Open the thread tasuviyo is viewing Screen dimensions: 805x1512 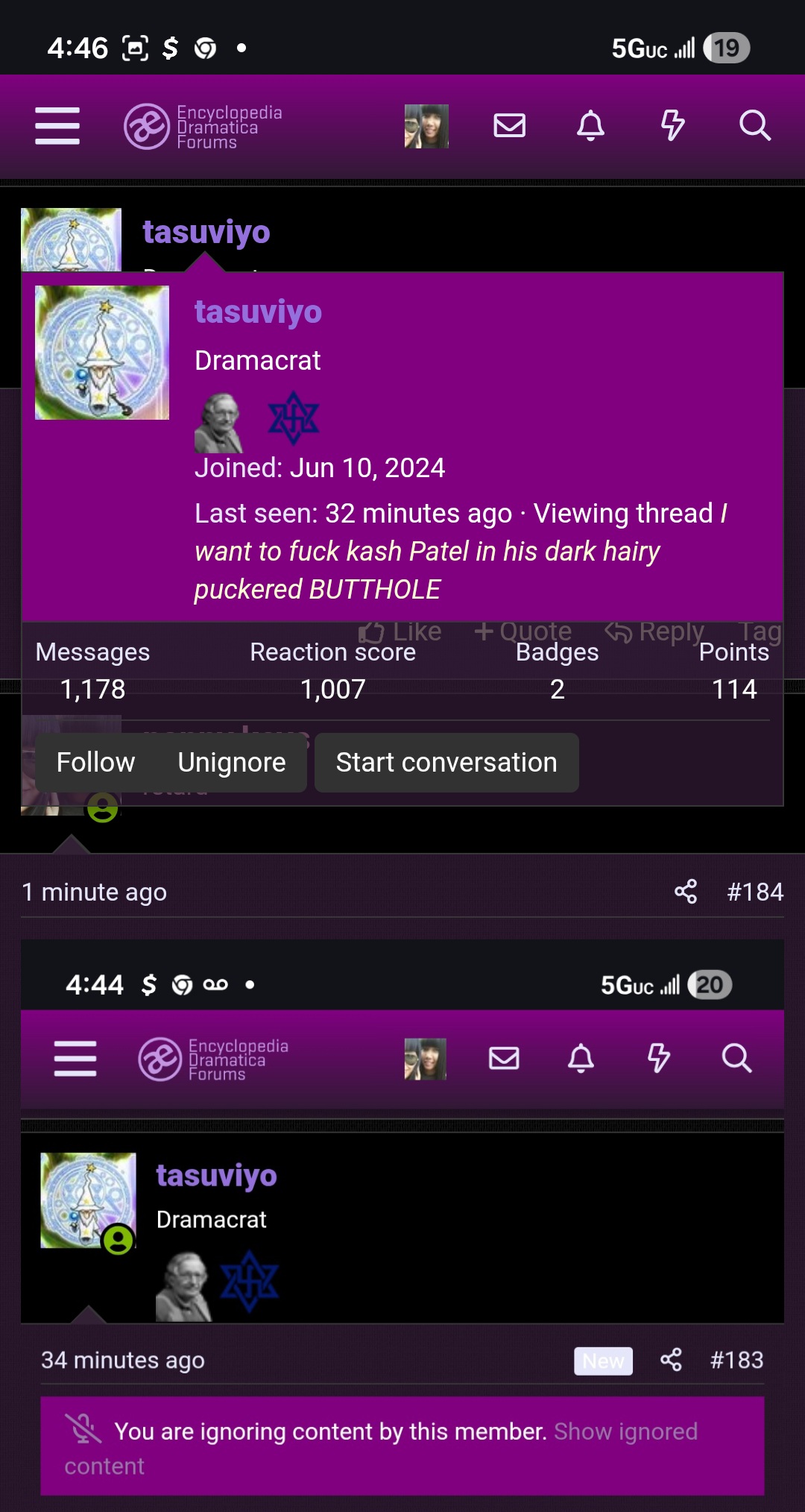point(426,552)
